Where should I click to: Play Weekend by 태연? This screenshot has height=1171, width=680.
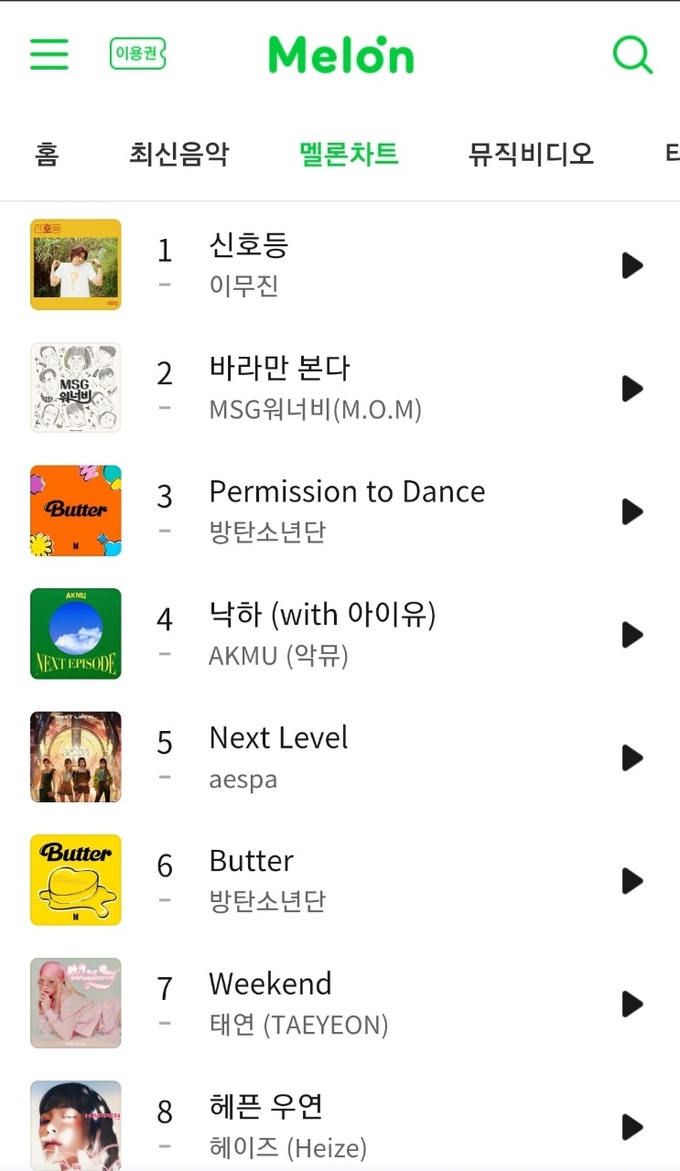[x=632, y=1003]
